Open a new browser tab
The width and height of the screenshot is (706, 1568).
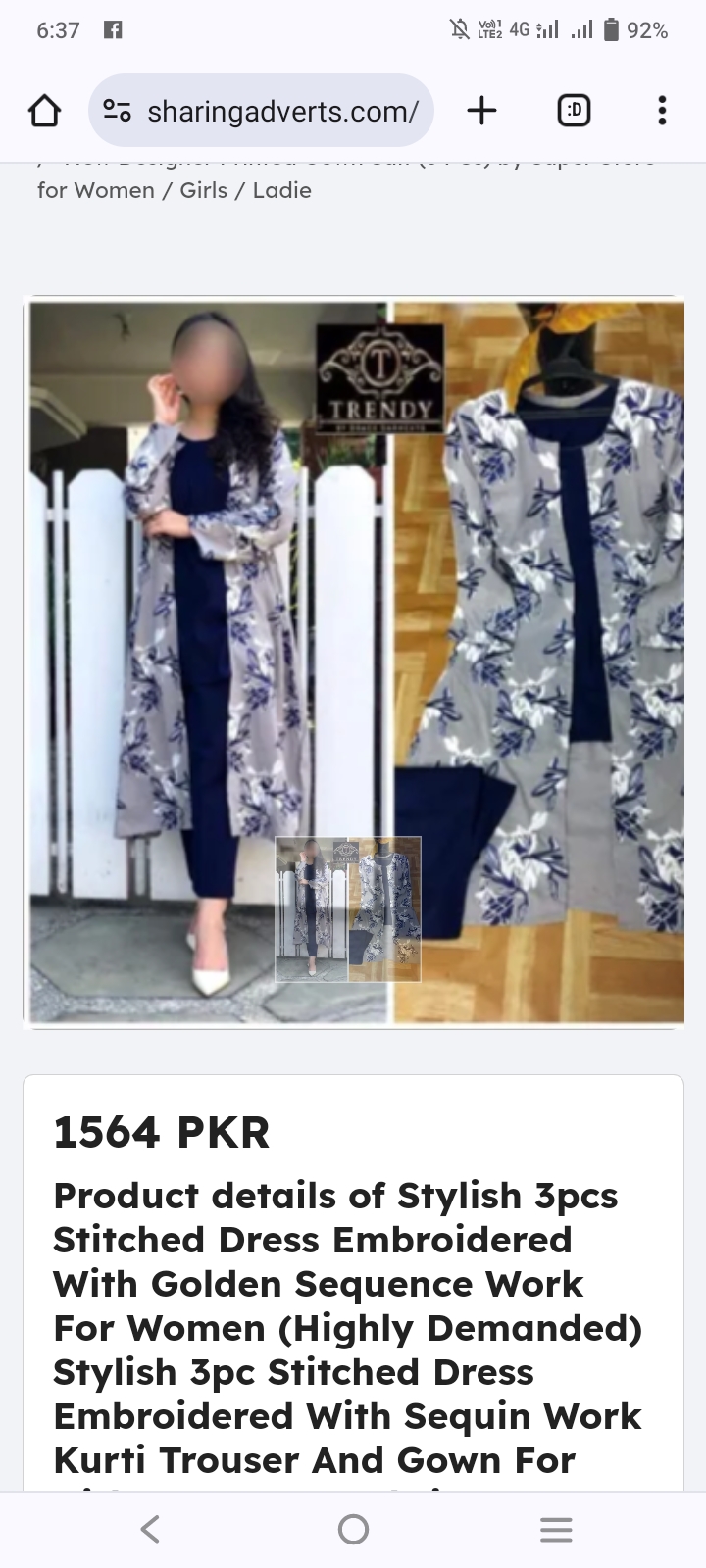(x=481, y=111)
